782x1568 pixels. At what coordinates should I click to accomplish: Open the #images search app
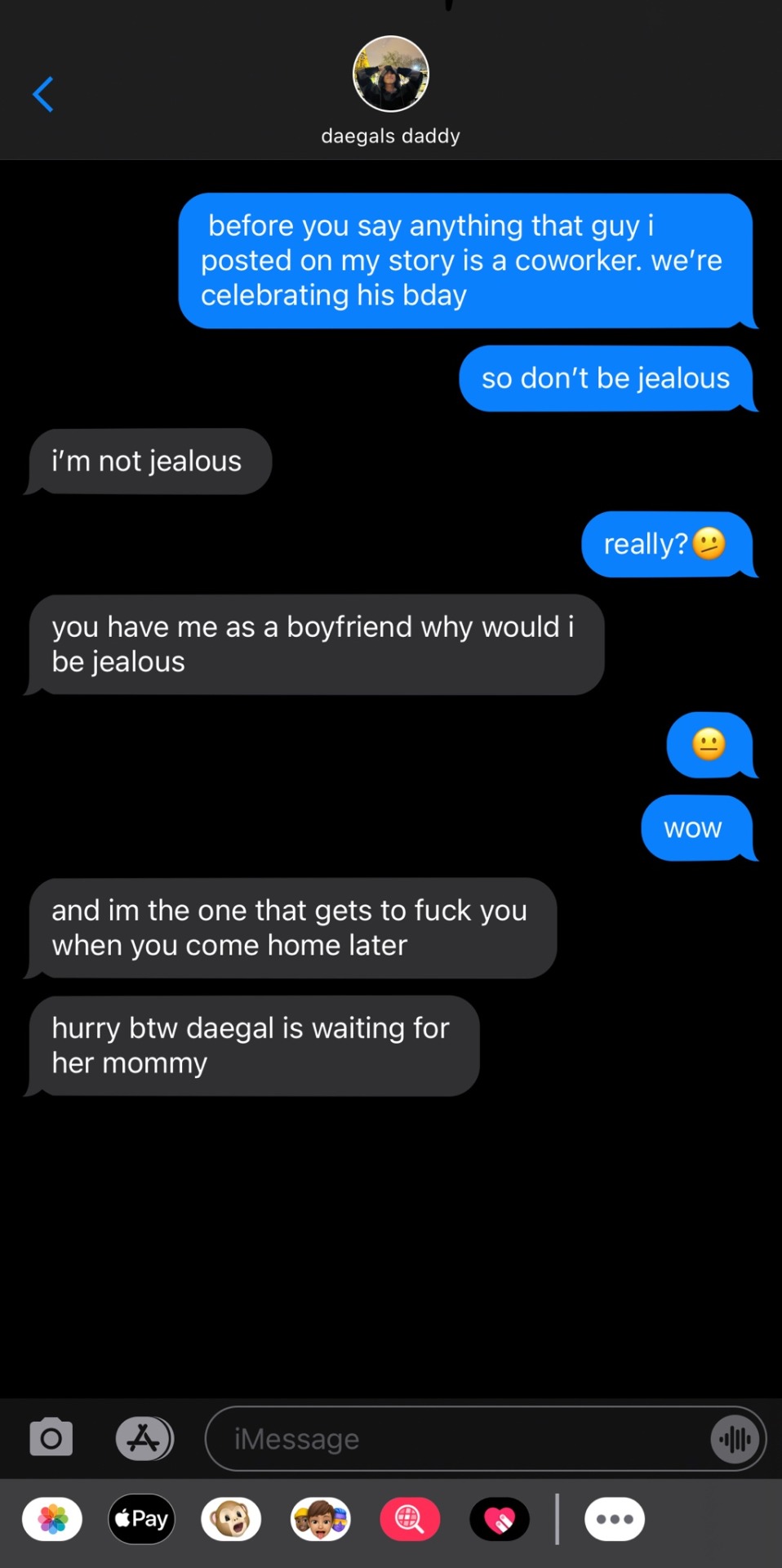[x=410, y=1519]
